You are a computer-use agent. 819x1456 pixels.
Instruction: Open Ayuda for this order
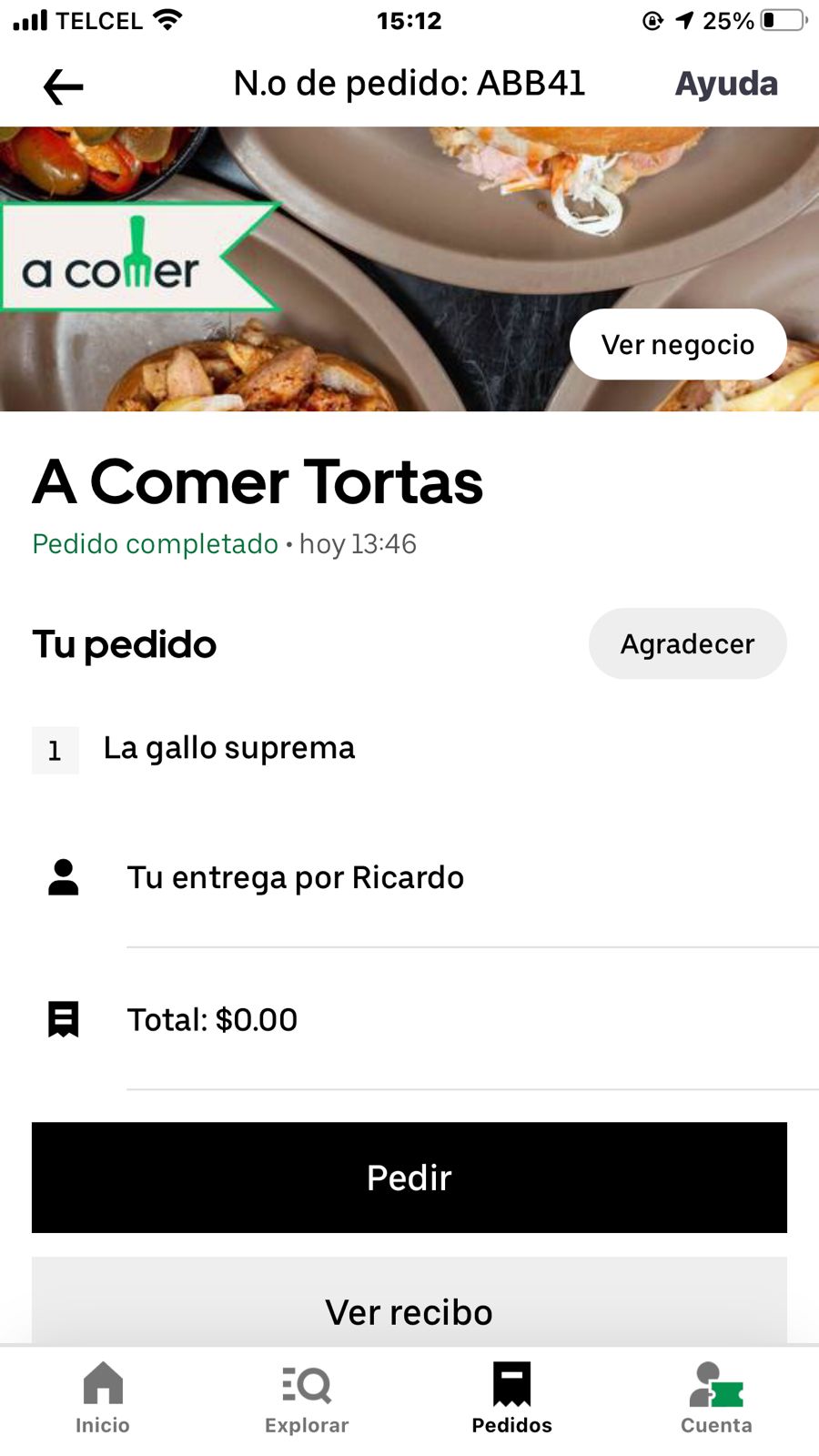tap(726, 84)
